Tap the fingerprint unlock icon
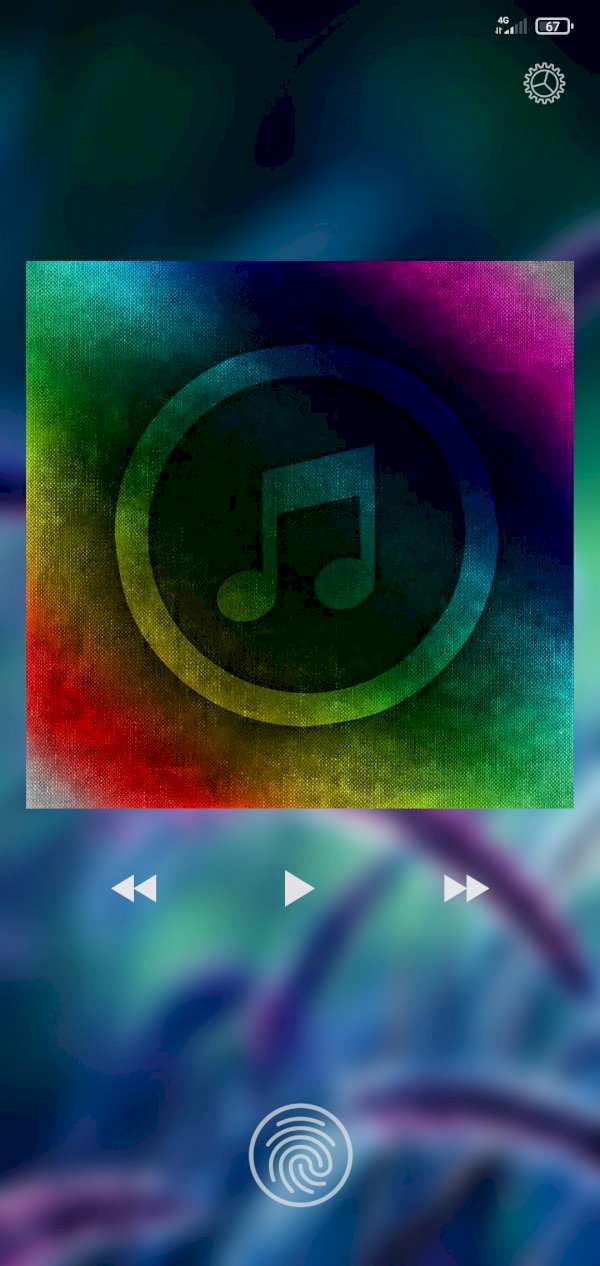600x1266 pixels. coord(300,1155)
